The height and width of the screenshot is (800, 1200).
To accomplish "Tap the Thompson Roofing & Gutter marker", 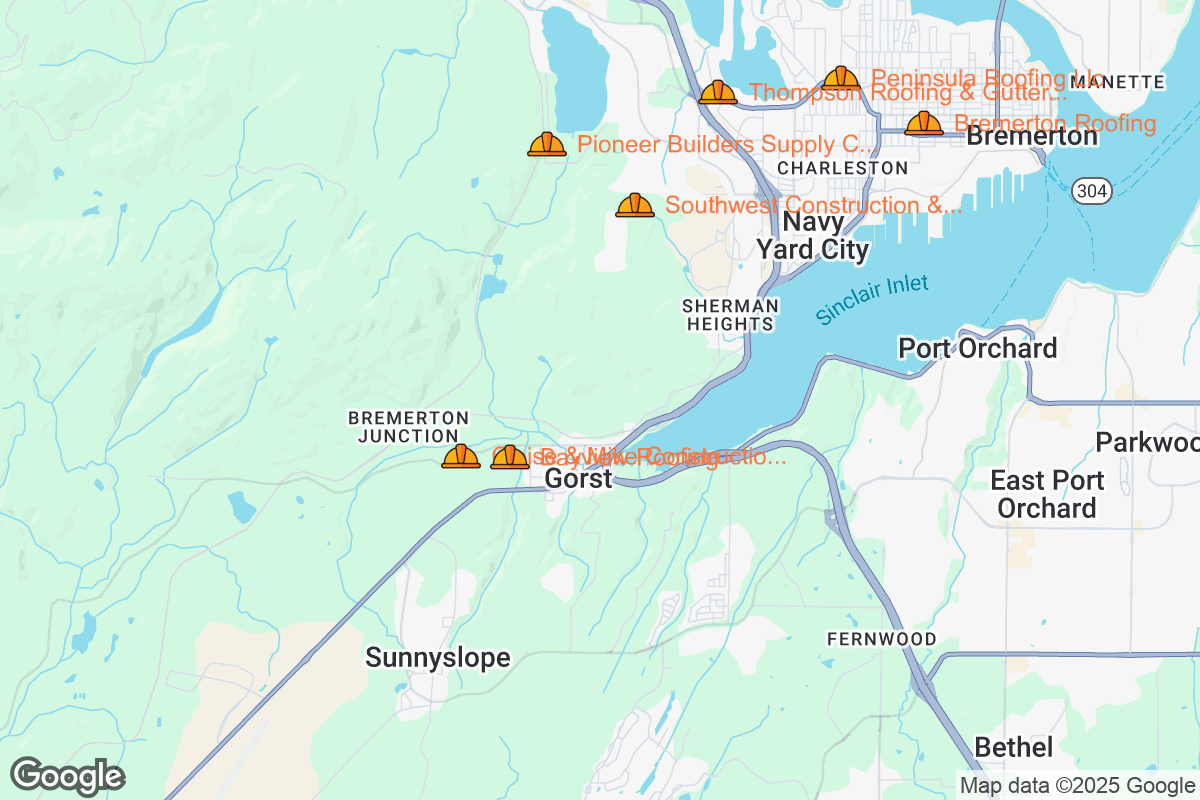I will pos(718,93).
